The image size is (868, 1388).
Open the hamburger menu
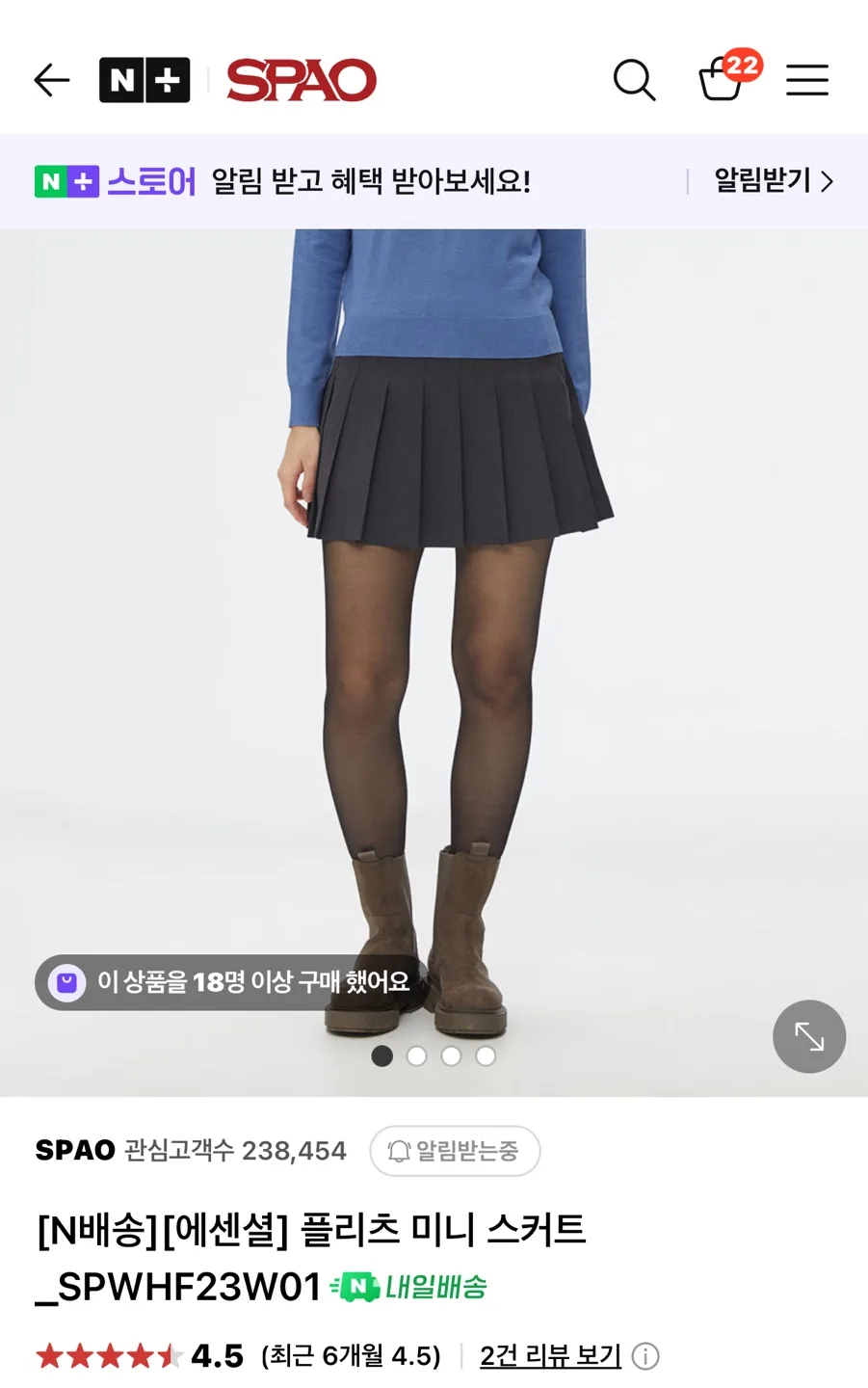point(807,80)
